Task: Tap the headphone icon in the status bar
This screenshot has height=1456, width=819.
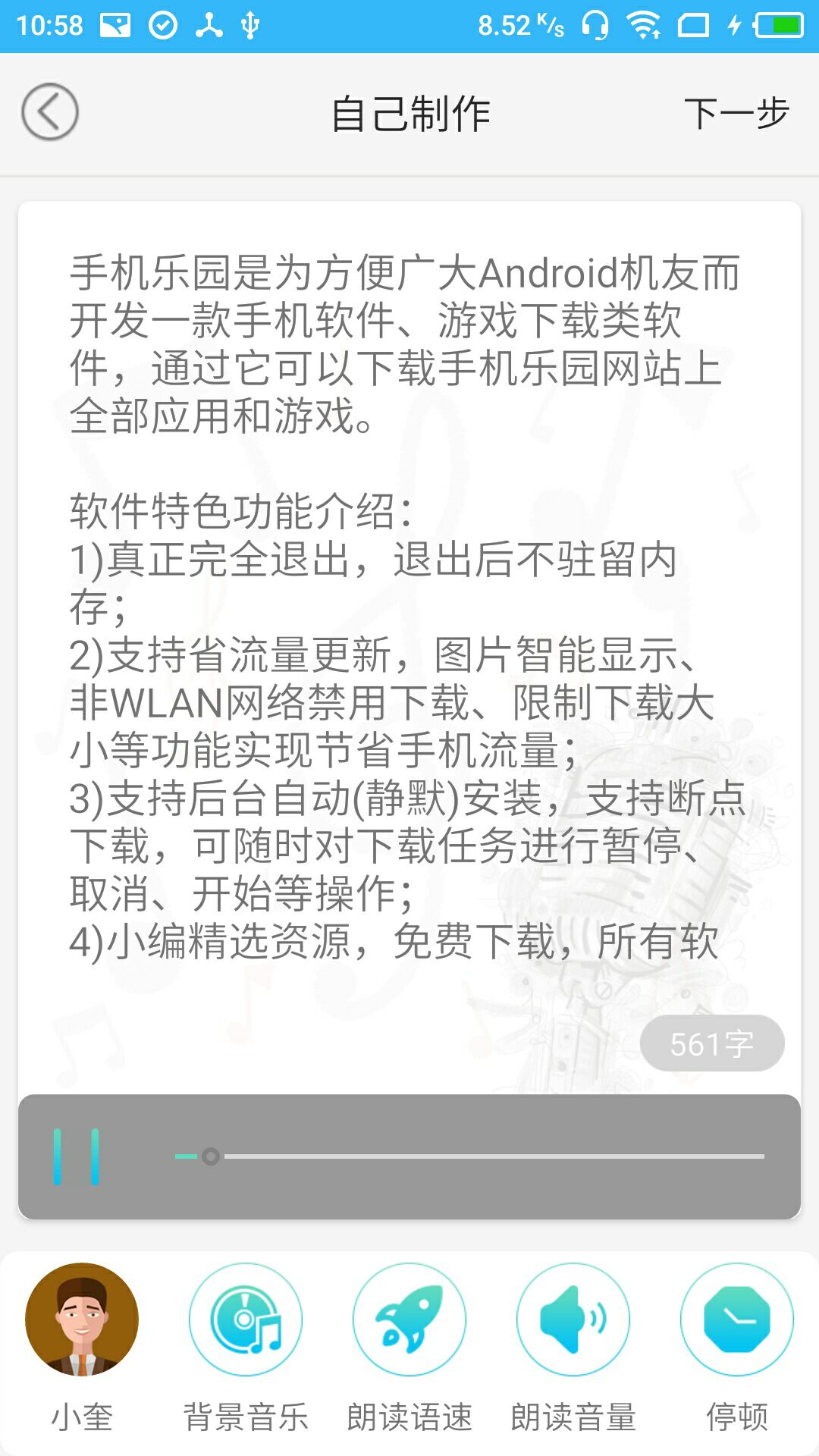Action: [594, 25]
